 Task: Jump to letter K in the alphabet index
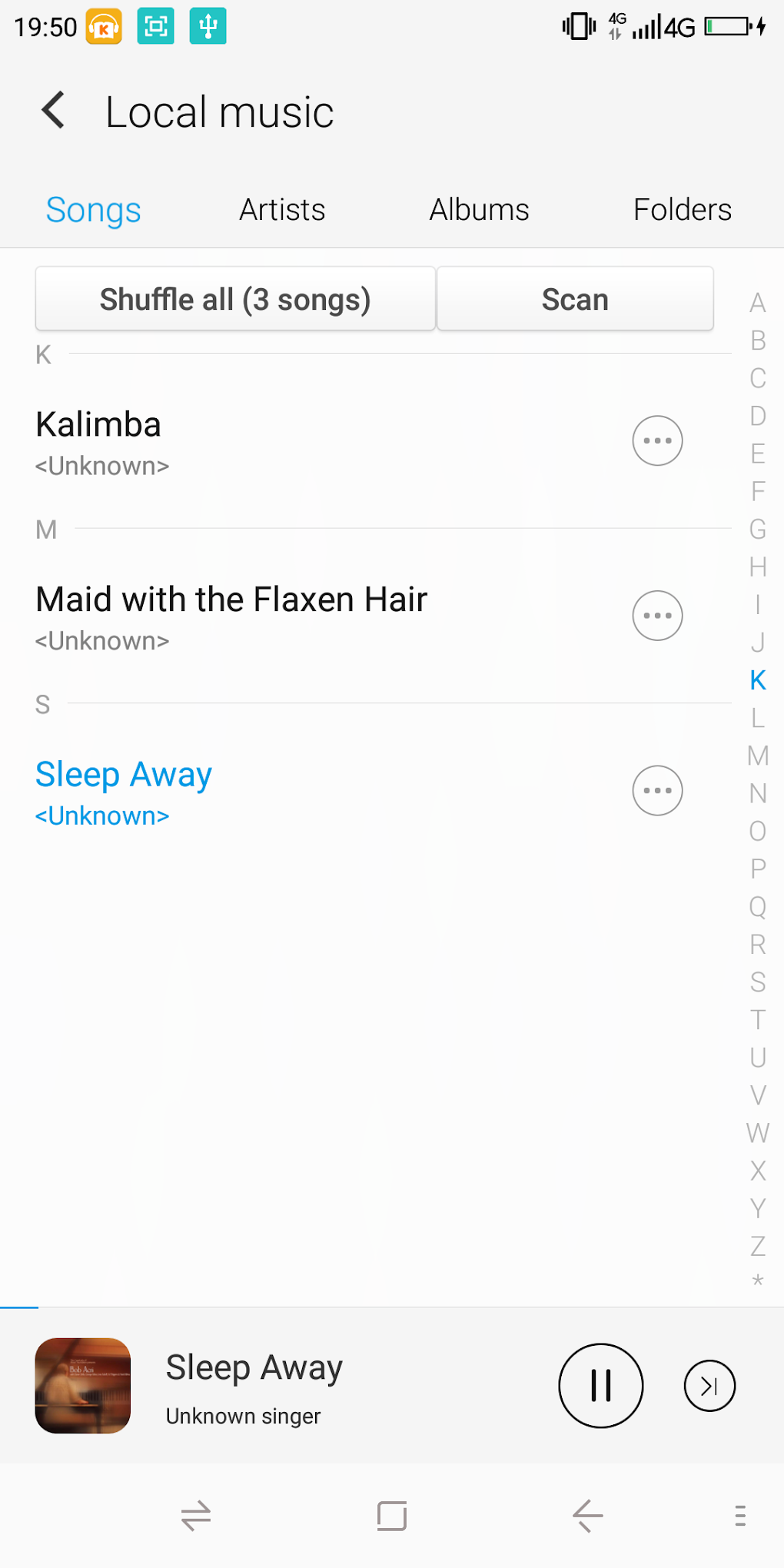757,680
